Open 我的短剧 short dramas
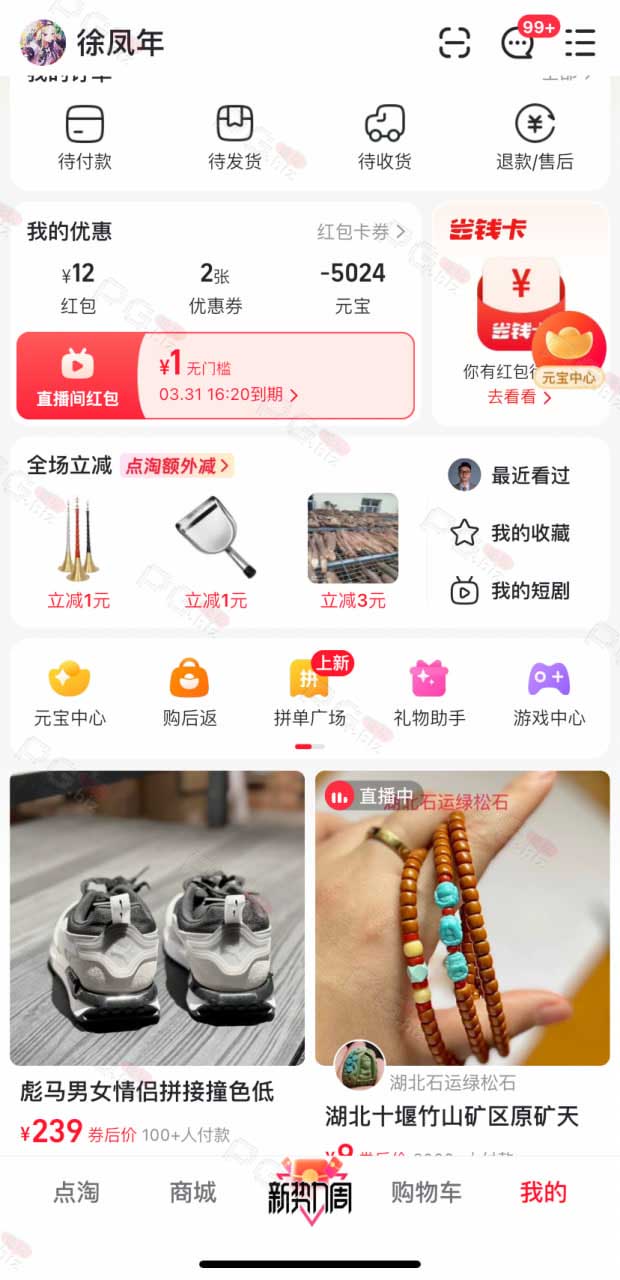This screenshot has width=620, height=1280. (x=510, y=591)
